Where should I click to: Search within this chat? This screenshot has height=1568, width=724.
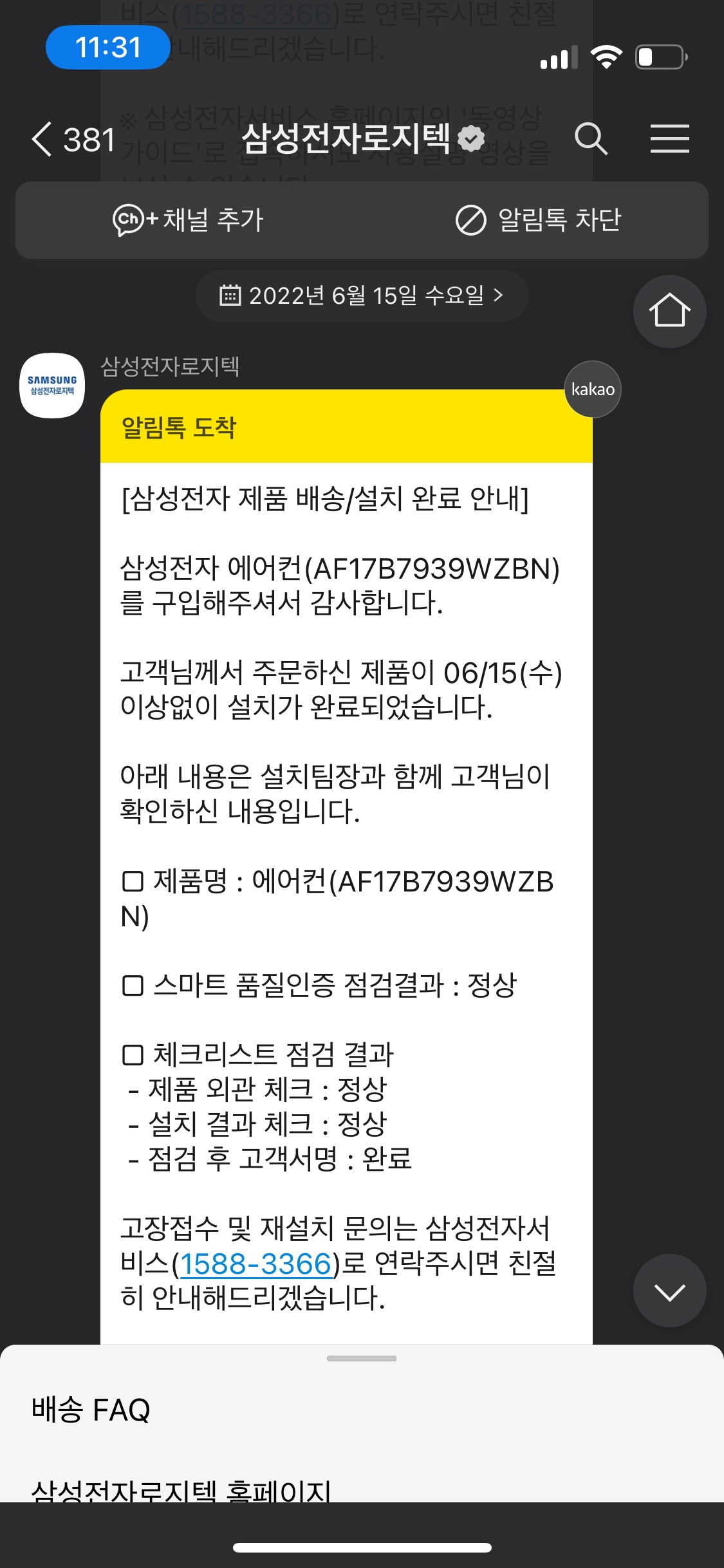[590, 139]
